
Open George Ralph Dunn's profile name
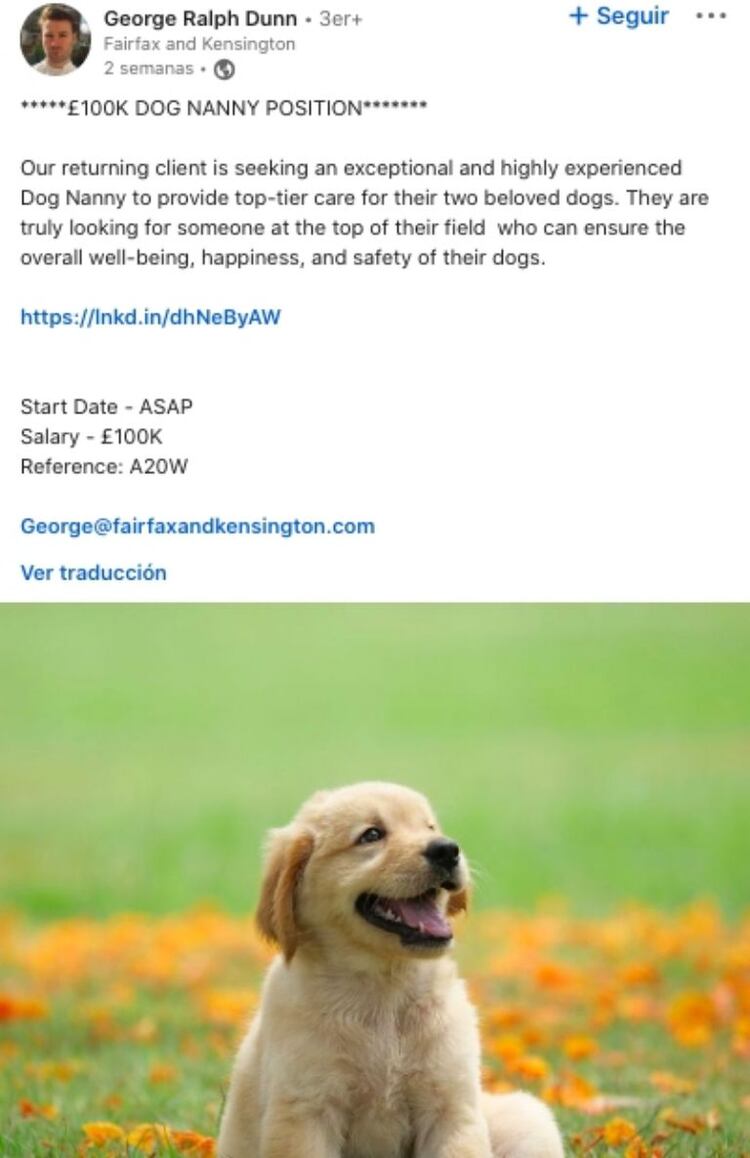(x=200, y=18)
